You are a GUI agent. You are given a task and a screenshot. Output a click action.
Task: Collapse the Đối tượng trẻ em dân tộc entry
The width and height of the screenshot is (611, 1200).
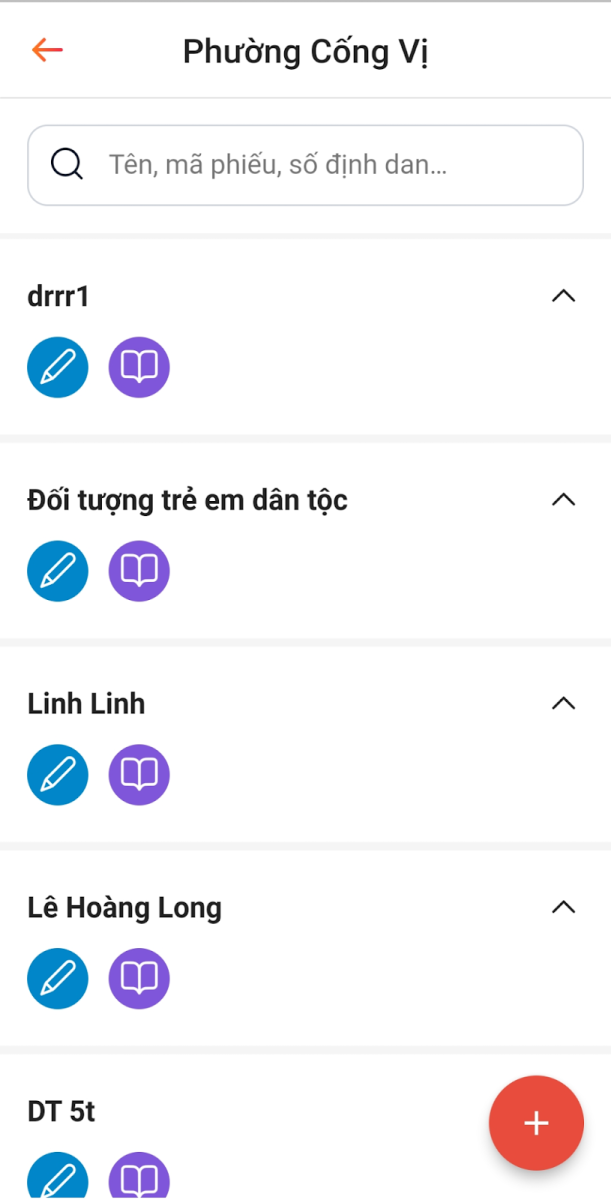[x=564, y=500]
